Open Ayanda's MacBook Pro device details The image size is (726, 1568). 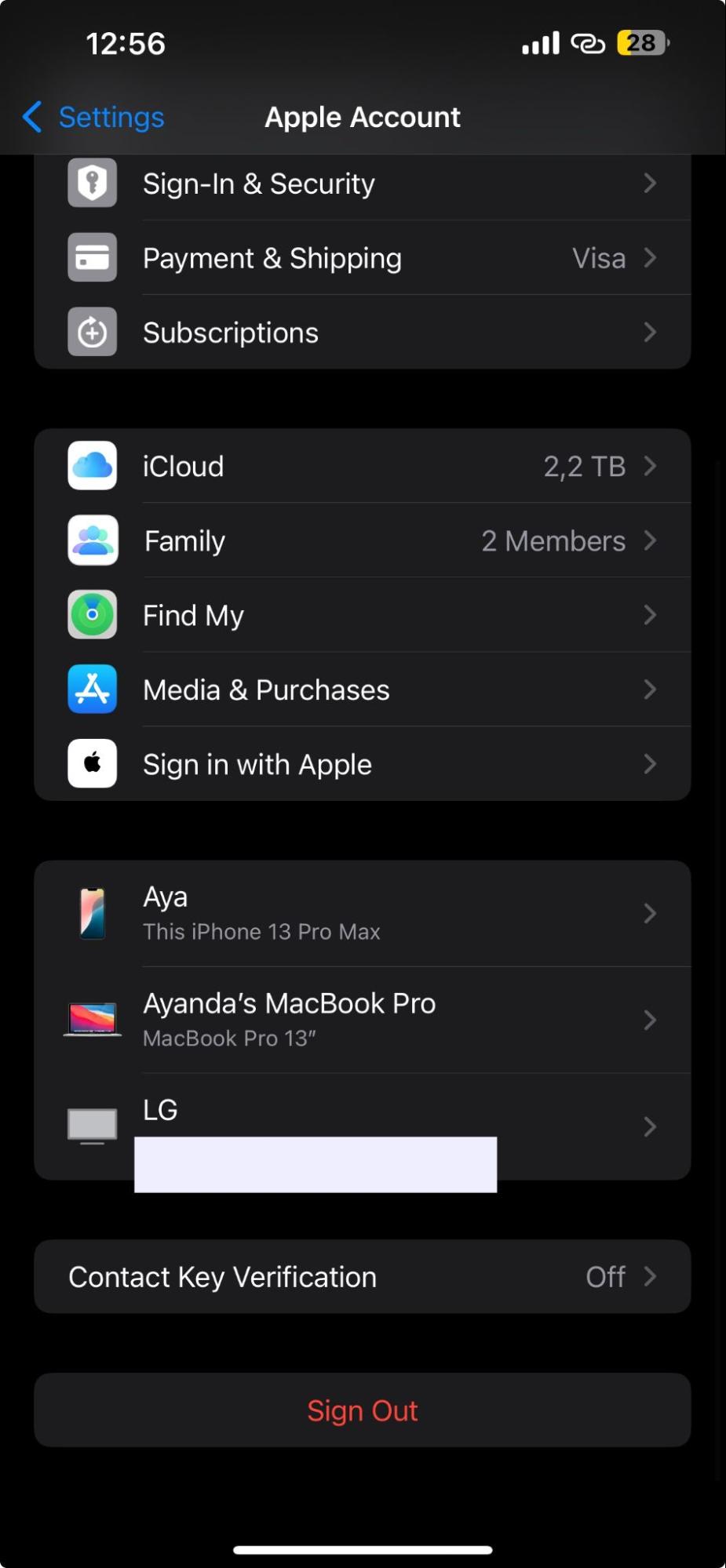(362, 1019)
